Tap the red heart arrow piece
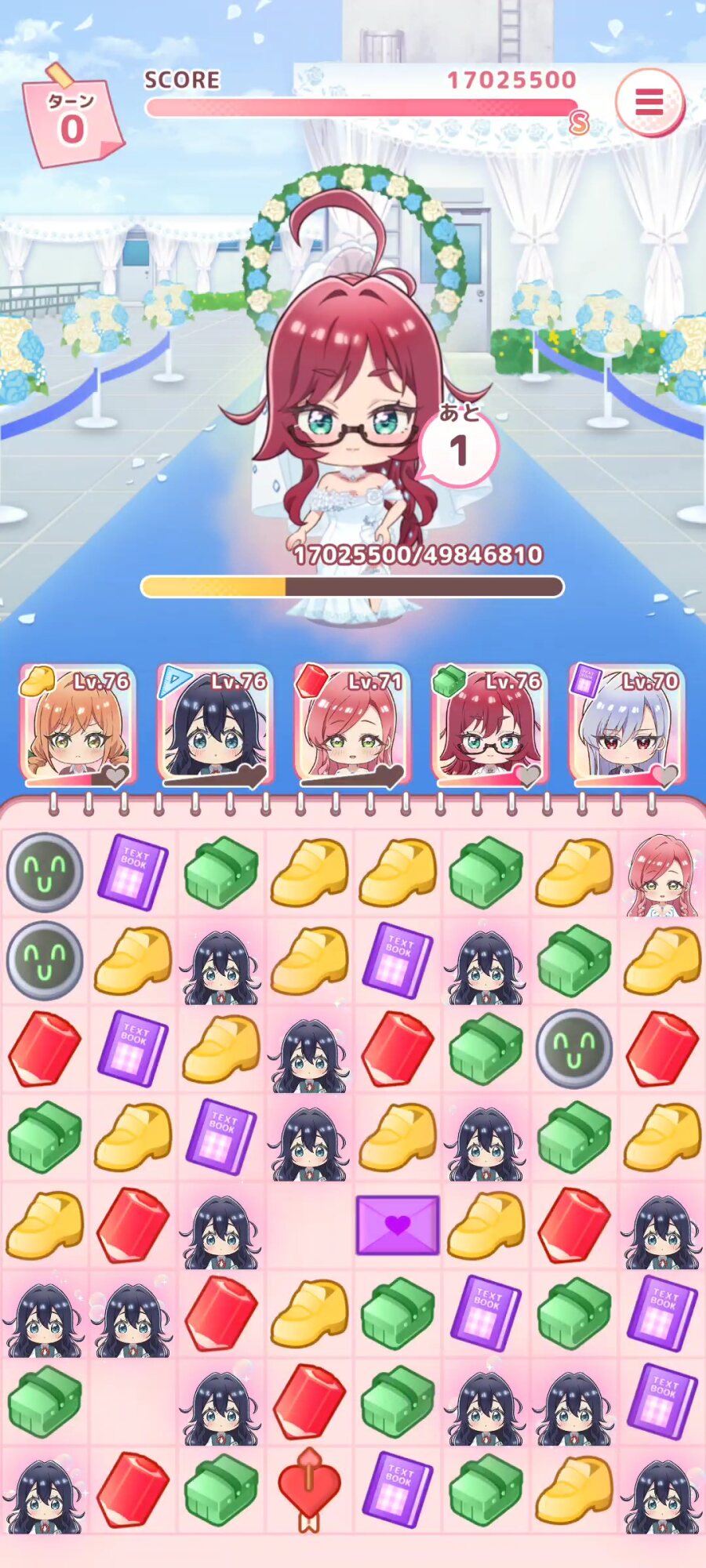The image size is (706, 1568). (x=310, y=1488)
